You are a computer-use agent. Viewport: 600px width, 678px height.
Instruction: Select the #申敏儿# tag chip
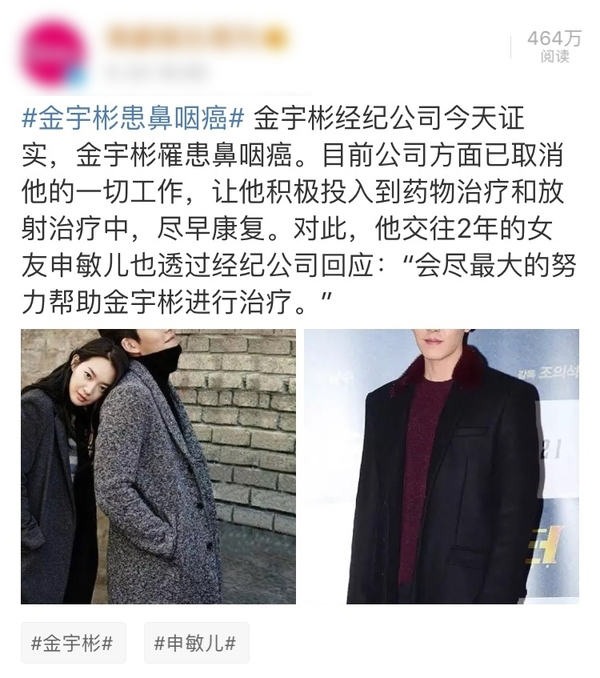point(196,643)
